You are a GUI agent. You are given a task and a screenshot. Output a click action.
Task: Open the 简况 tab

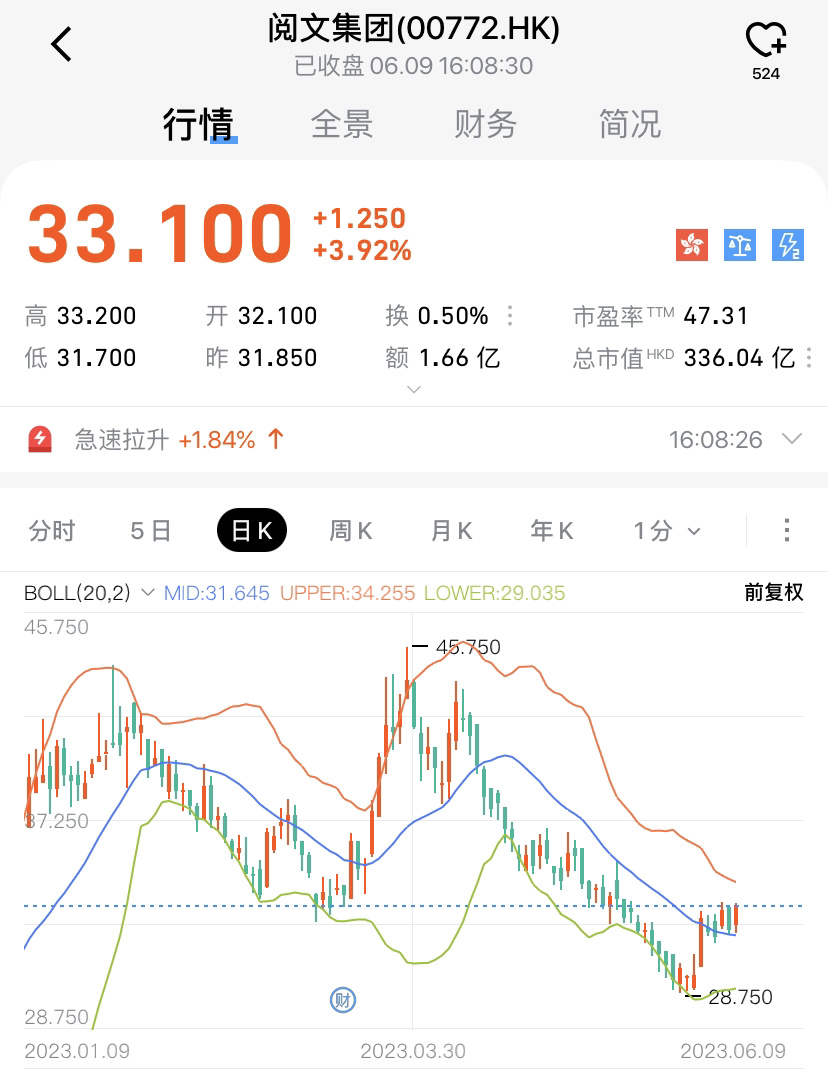[x=630, y=125]
